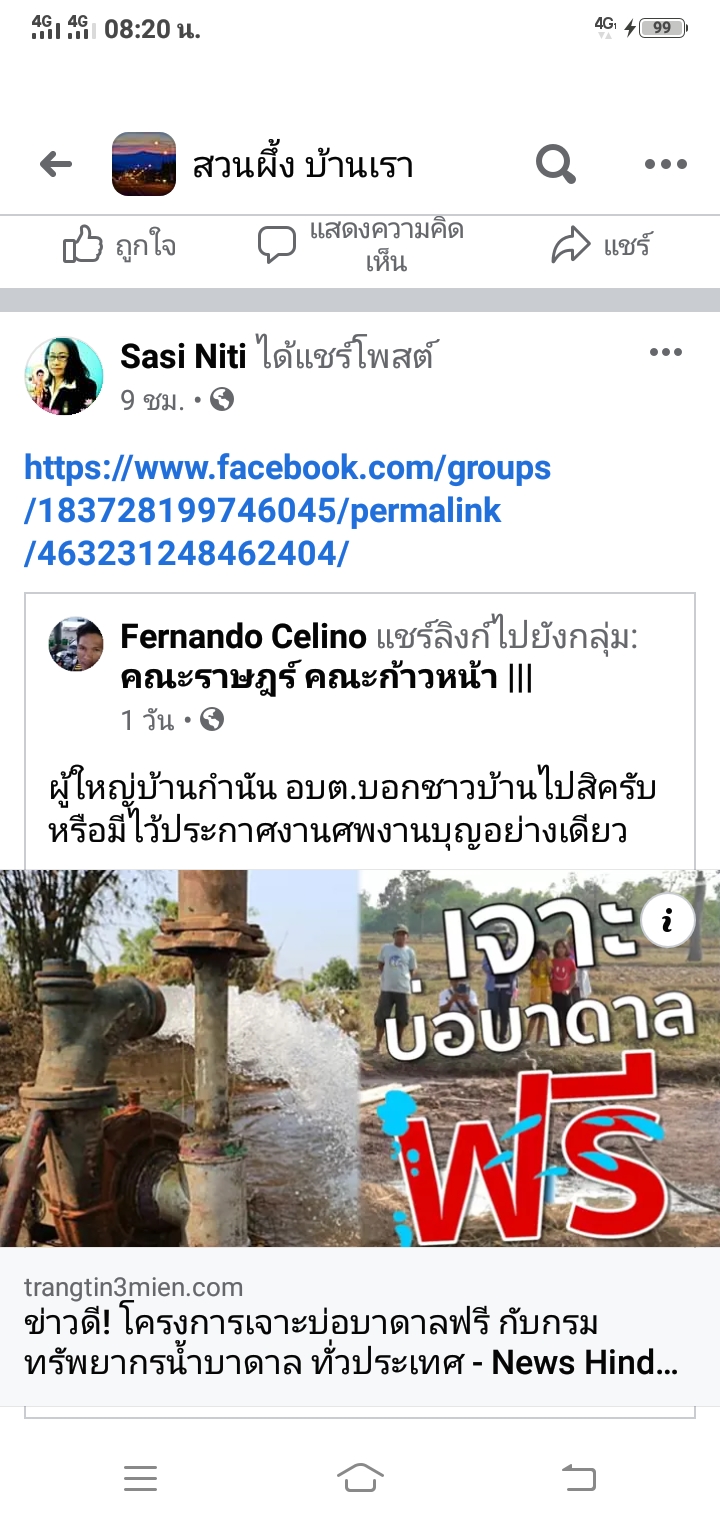Viewport: 720px width, 1520px height.
Task: Open the คณะราษฎร์ คณะก้าวหน้า group
Action: click(x=327, y=678)
